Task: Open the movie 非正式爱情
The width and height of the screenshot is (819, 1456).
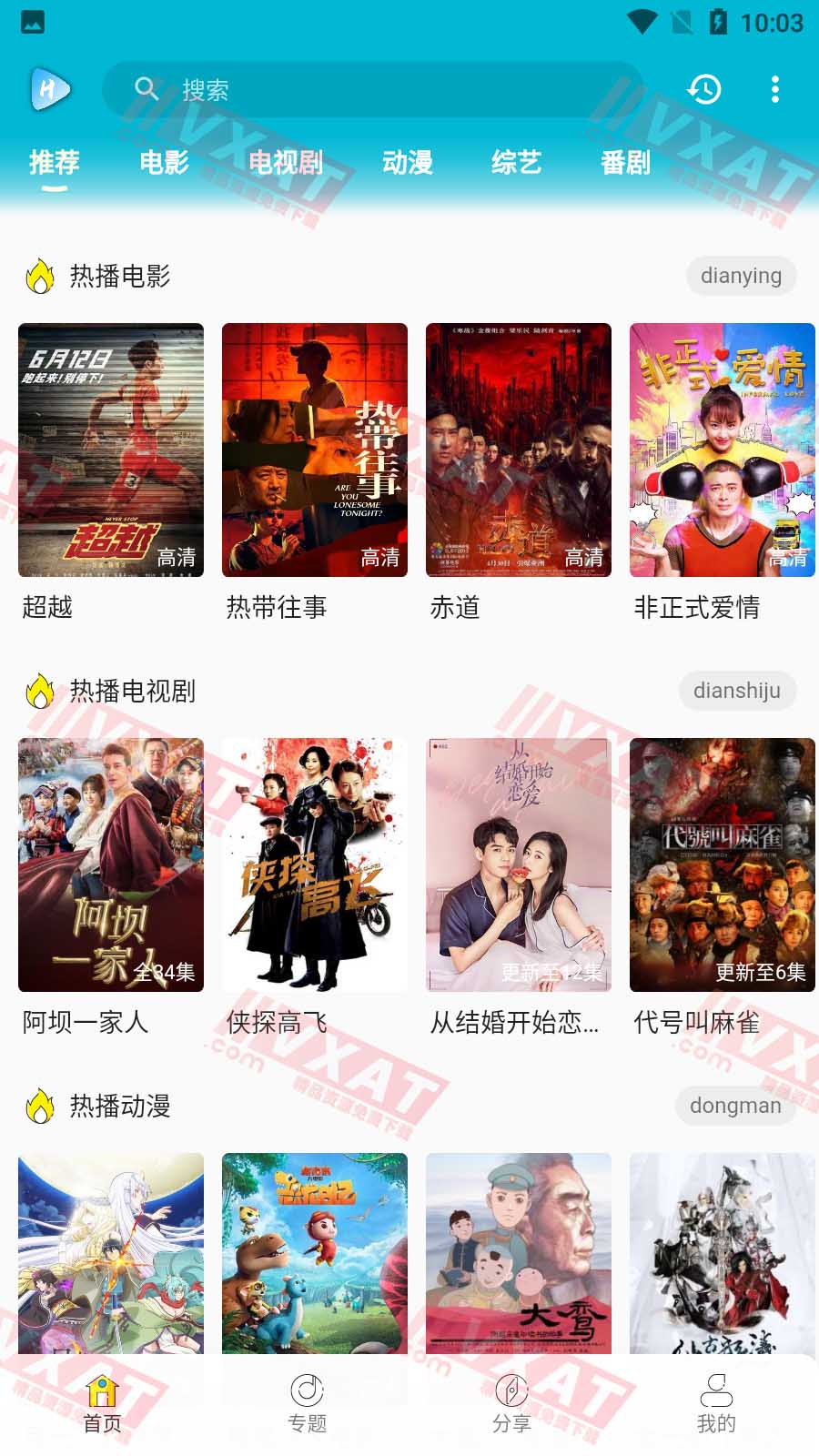Action: tap(723, 450)
